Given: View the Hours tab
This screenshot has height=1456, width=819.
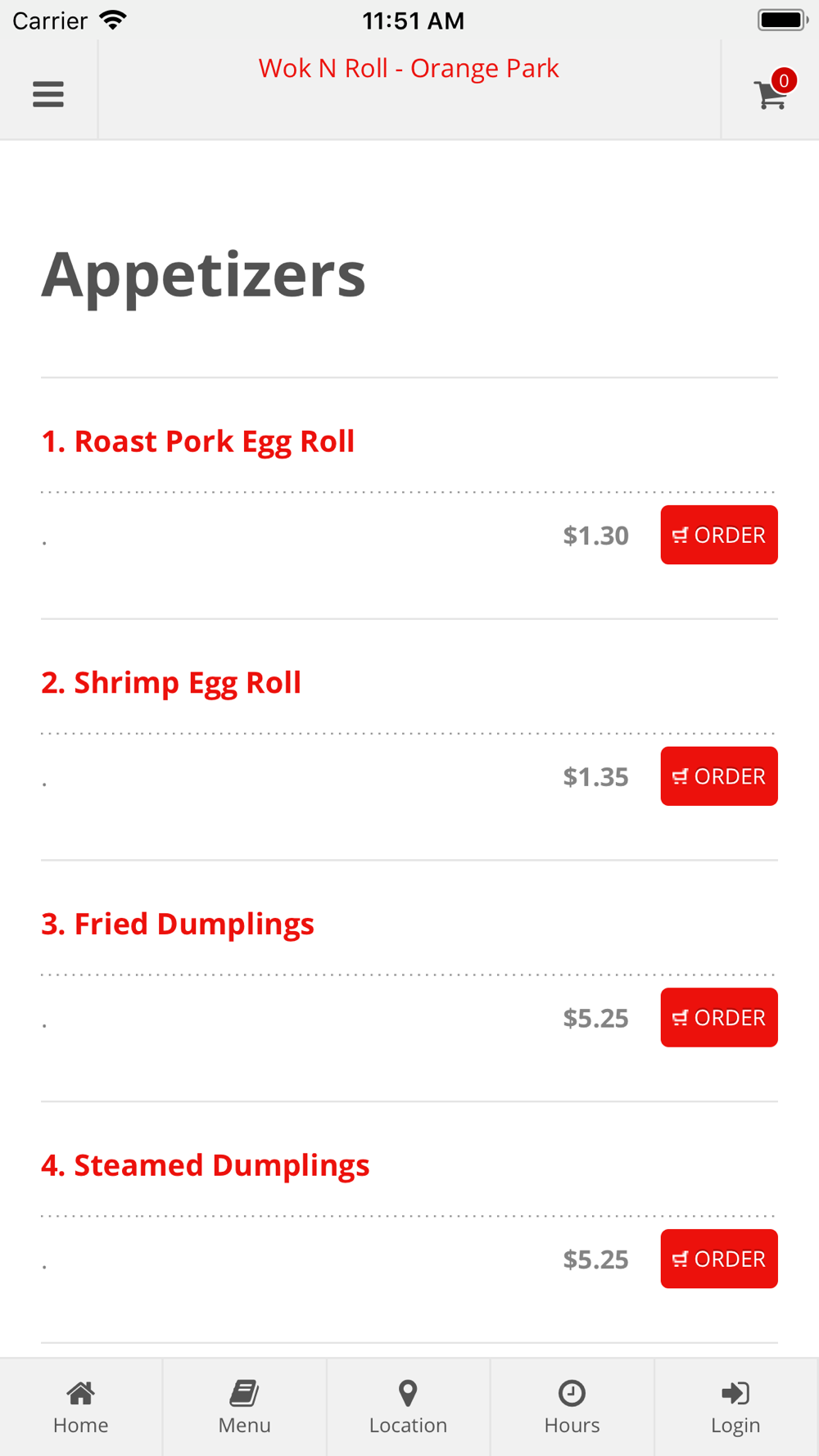Looking at the screenshot, I should [572, 1407].
